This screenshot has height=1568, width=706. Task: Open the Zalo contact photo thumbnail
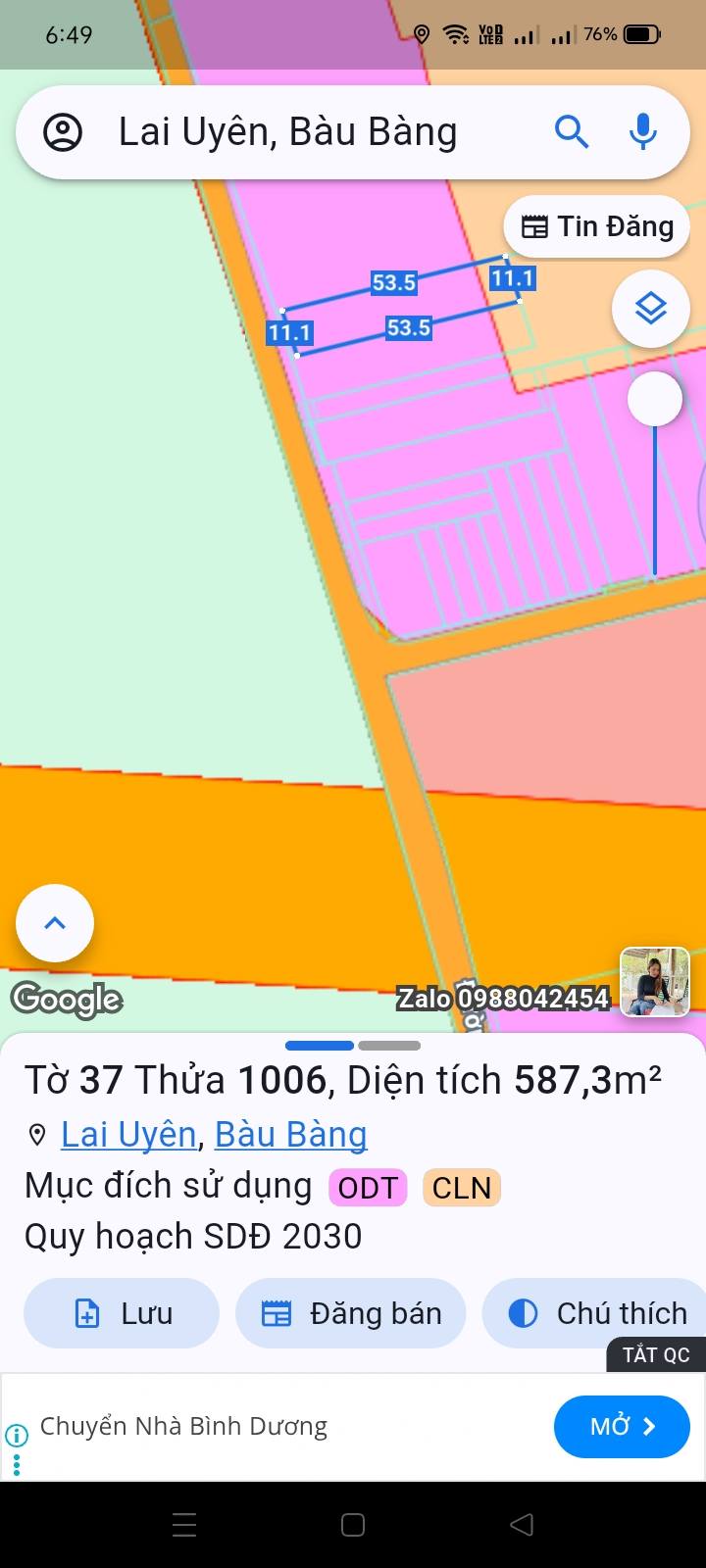[x=655, y=981]
